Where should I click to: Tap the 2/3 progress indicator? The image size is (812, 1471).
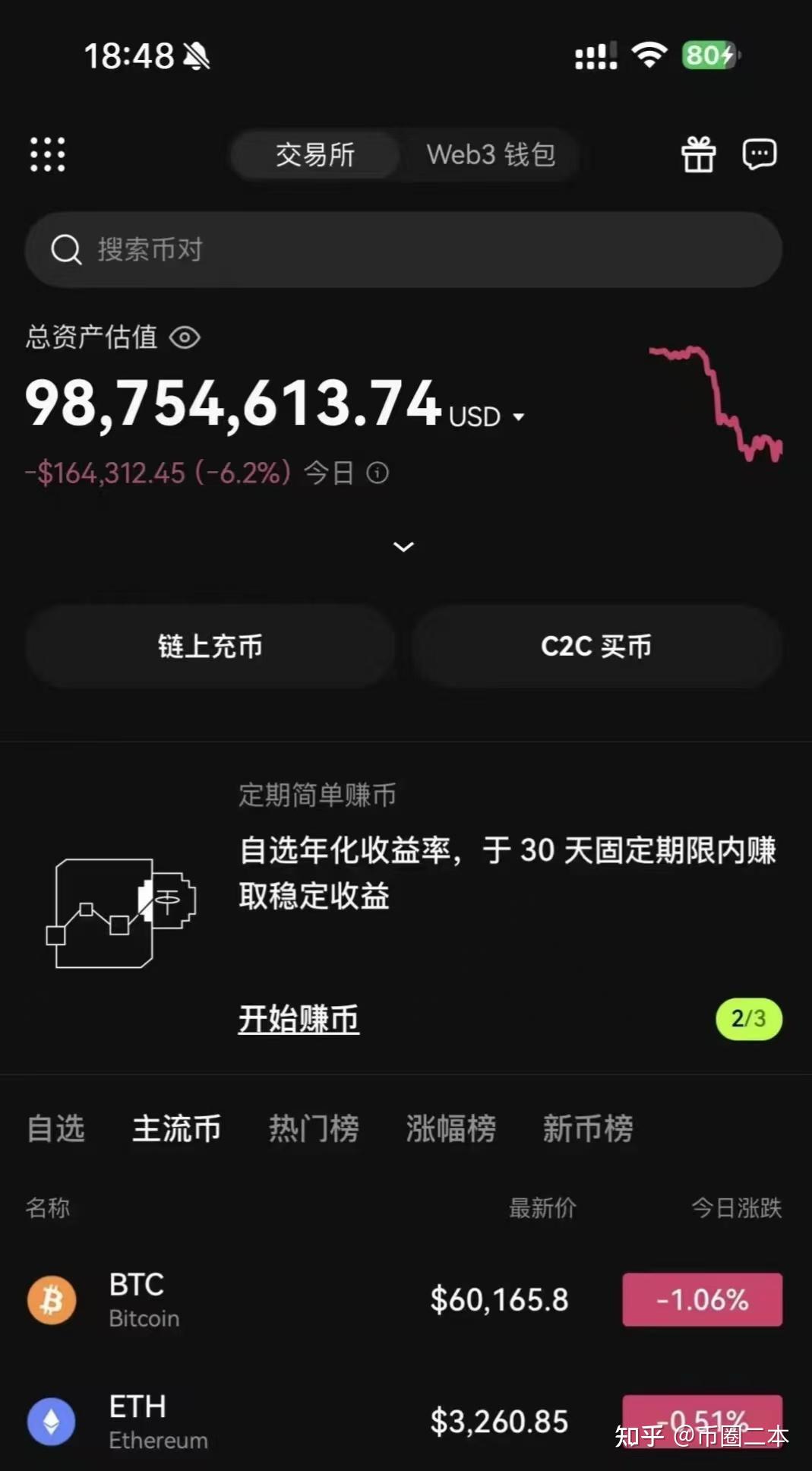749,1020
